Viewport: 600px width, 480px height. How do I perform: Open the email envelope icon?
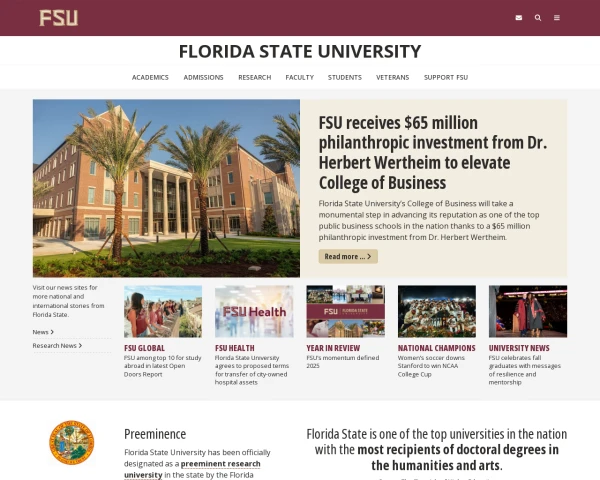tap(518, 18)
